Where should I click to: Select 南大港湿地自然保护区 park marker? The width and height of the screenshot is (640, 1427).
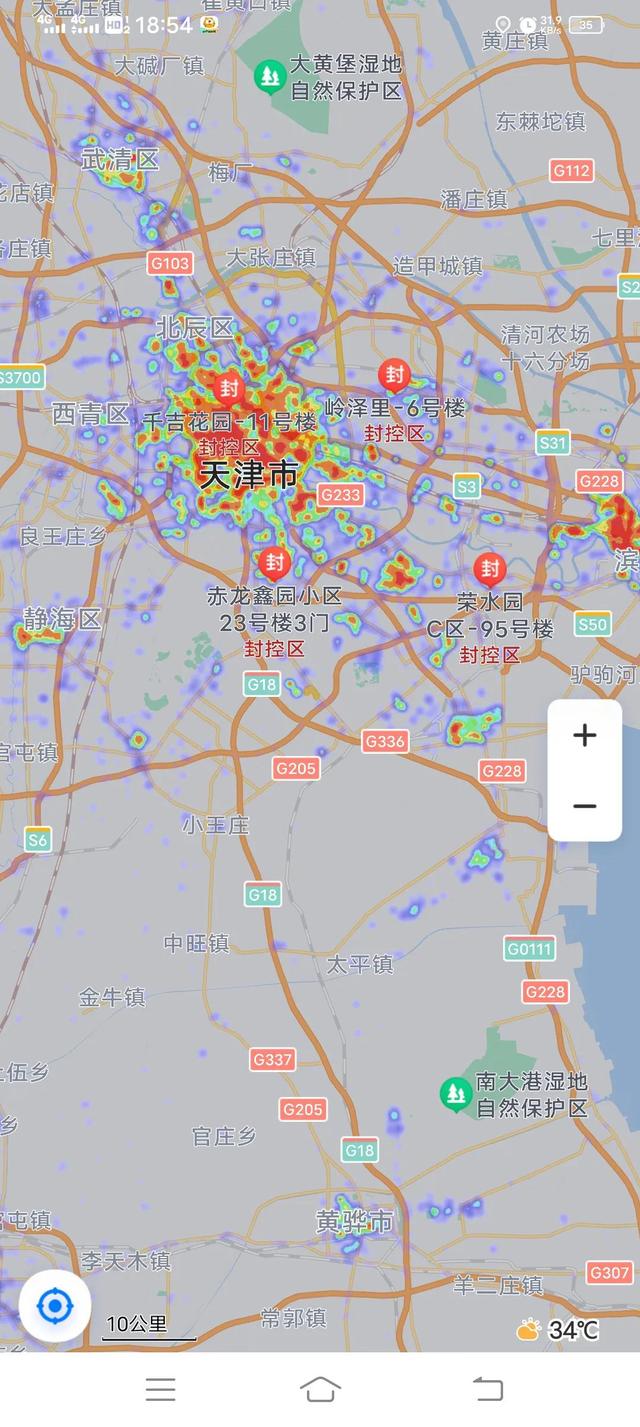pos(456,1093)
